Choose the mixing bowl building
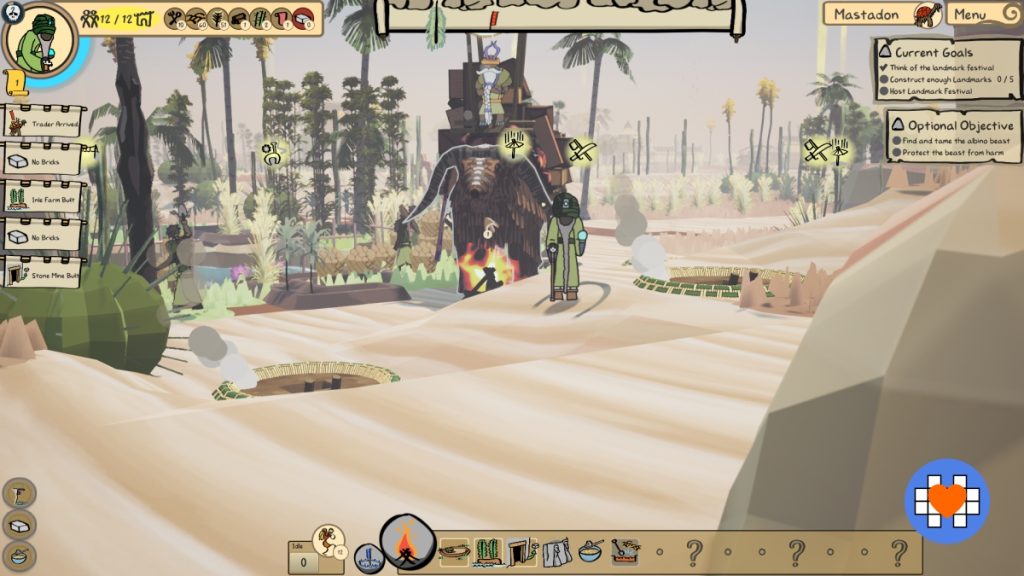This screenshot has width=1024, height=576. click(591, 552)
